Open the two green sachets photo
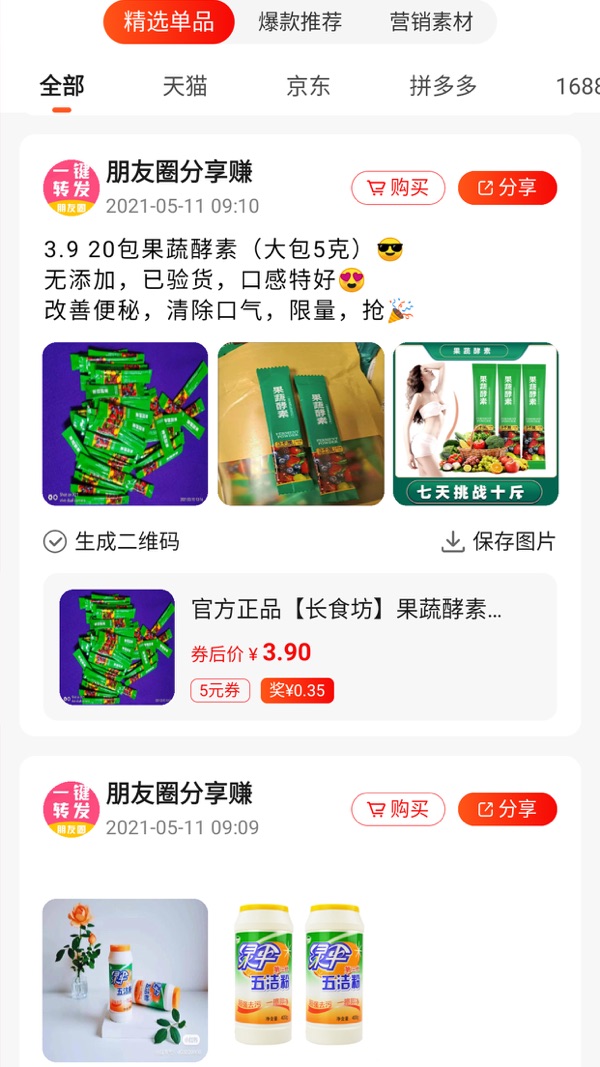This screenshot has height=1067, width=600. point(300,424)
